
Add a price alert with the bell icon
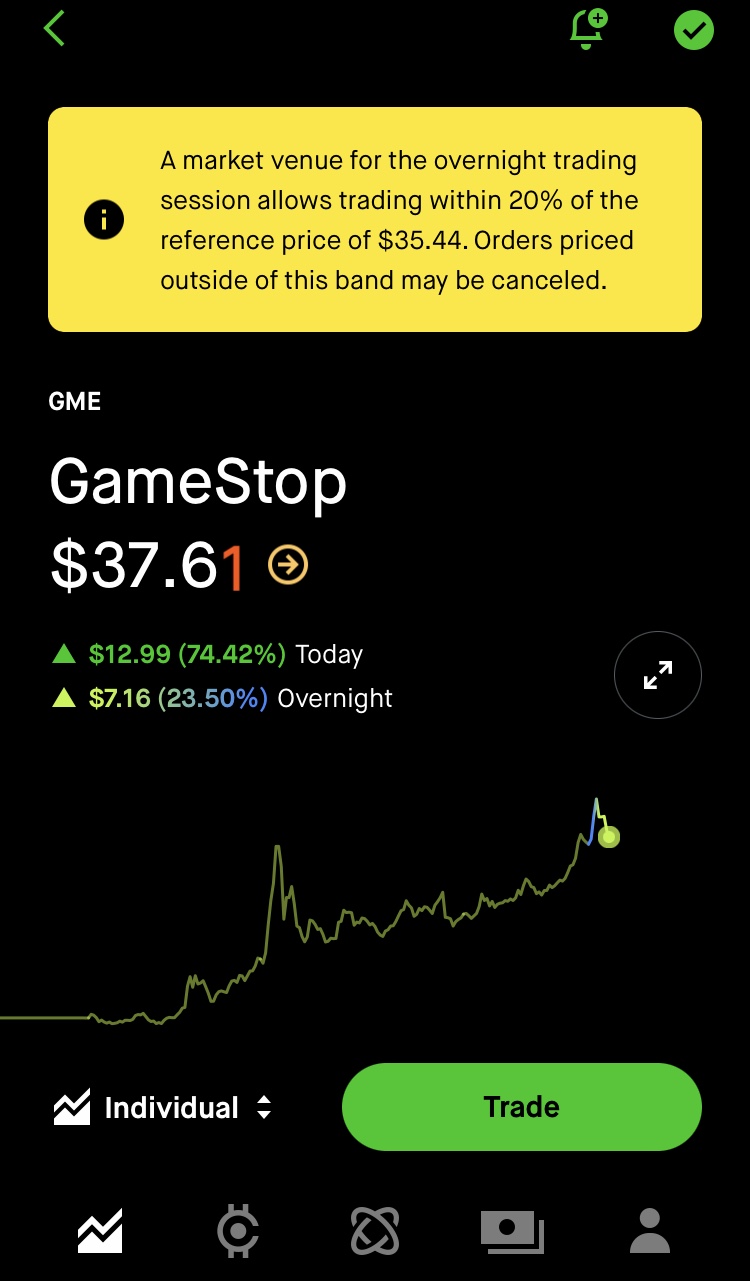tap(589, 28)
